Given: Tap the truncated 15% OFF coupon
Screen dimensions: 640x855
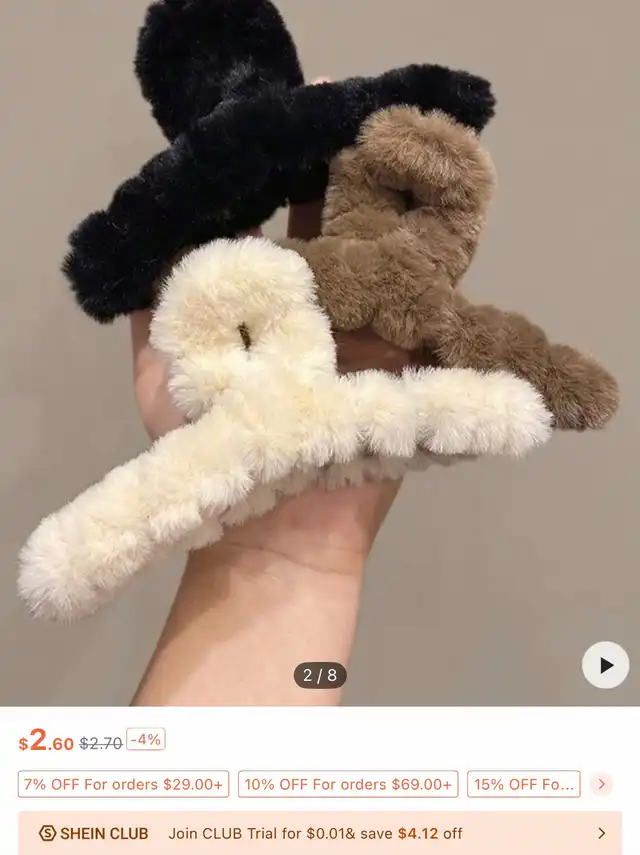Looking at the screenshot, I should point(523,784).
